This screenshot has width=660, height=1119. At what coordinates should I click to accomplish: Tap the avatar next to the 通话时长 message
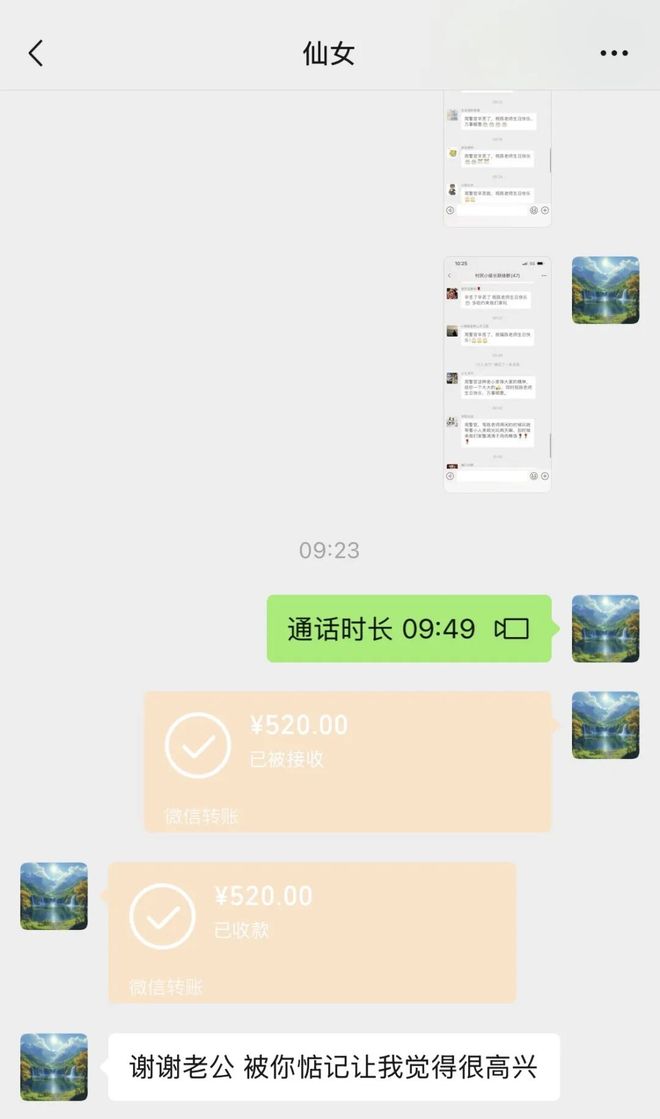point(605,628)
